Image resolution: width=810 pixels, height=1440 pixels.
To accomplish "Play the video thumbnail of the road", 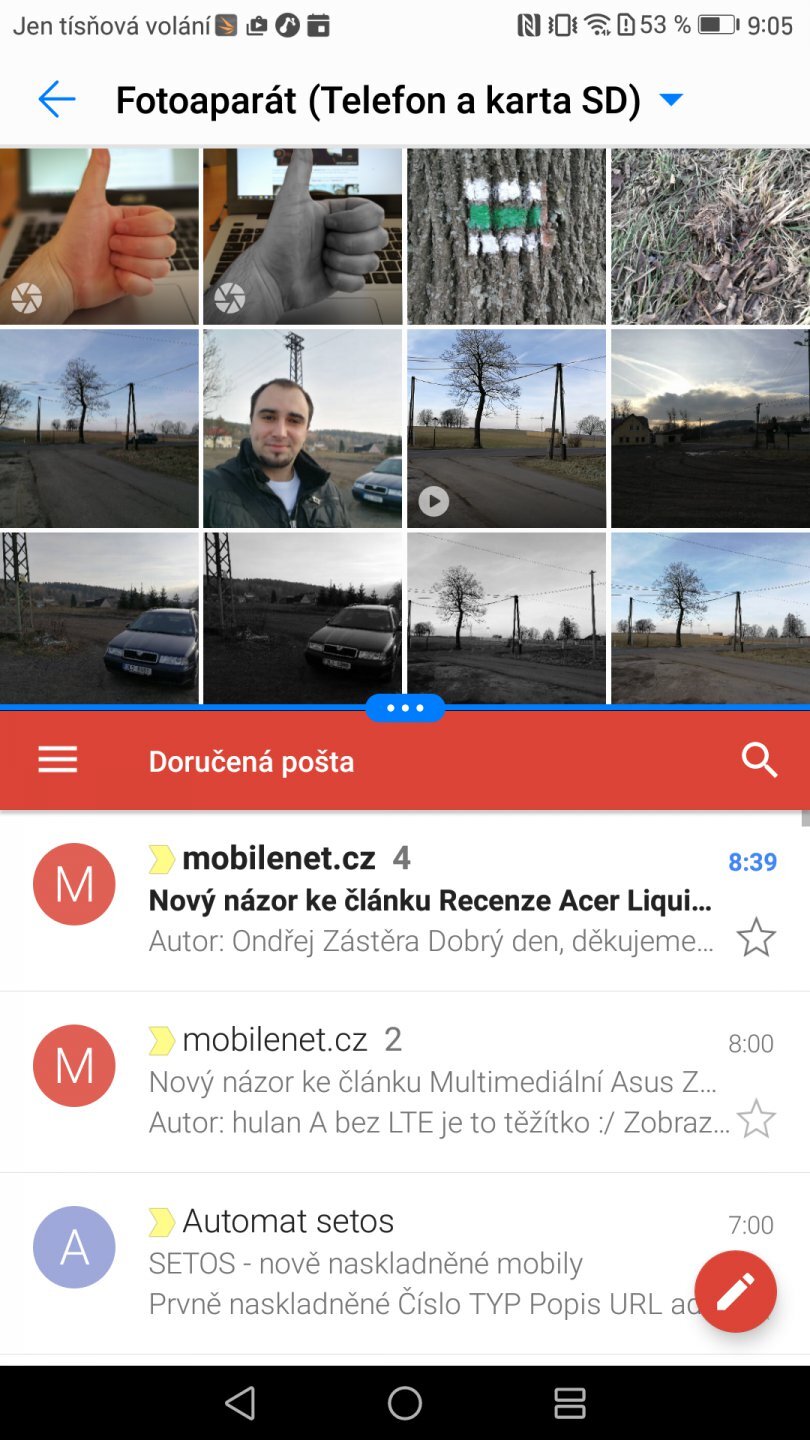I will (432, 501).
